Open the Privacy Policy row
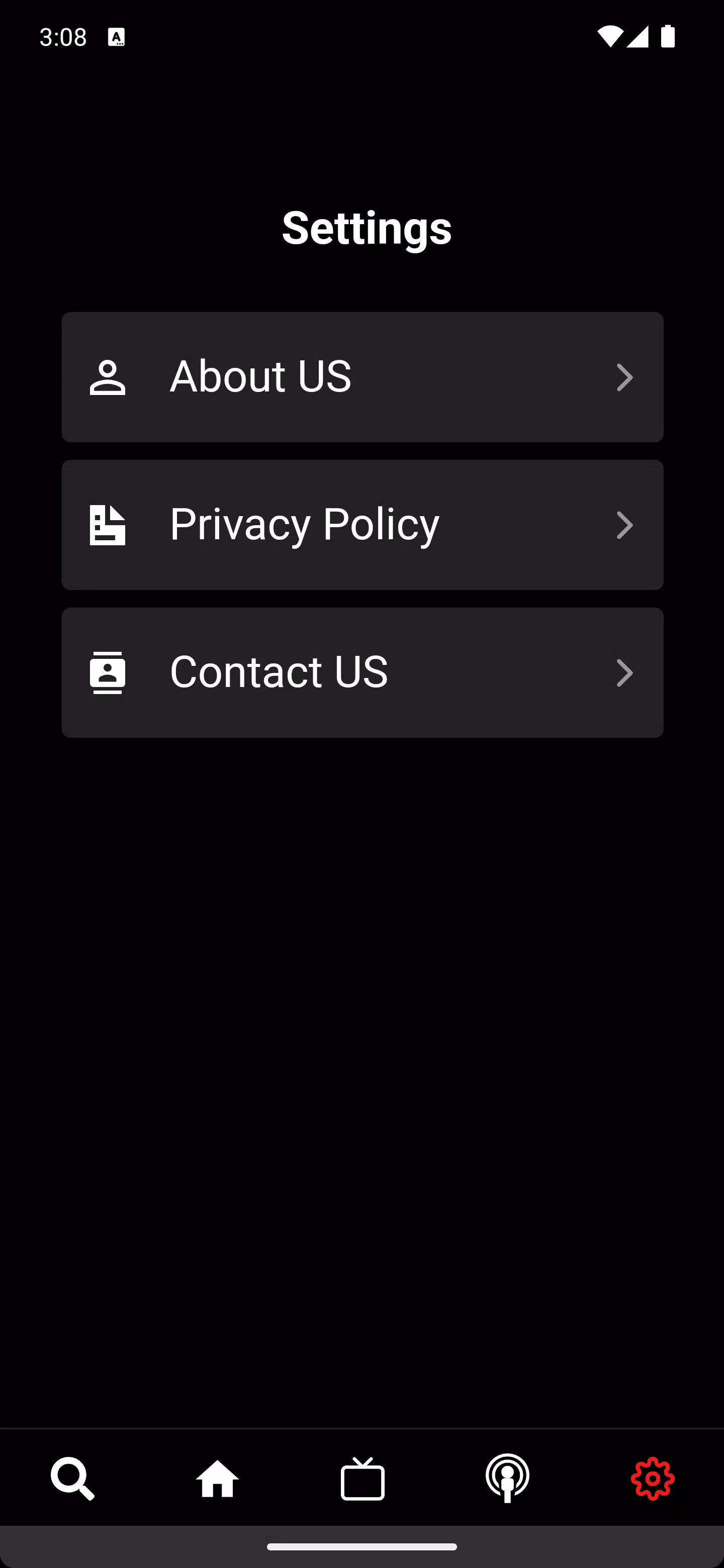The height and width of the screenshot is (1568, 724). click(x=363, y=525)
